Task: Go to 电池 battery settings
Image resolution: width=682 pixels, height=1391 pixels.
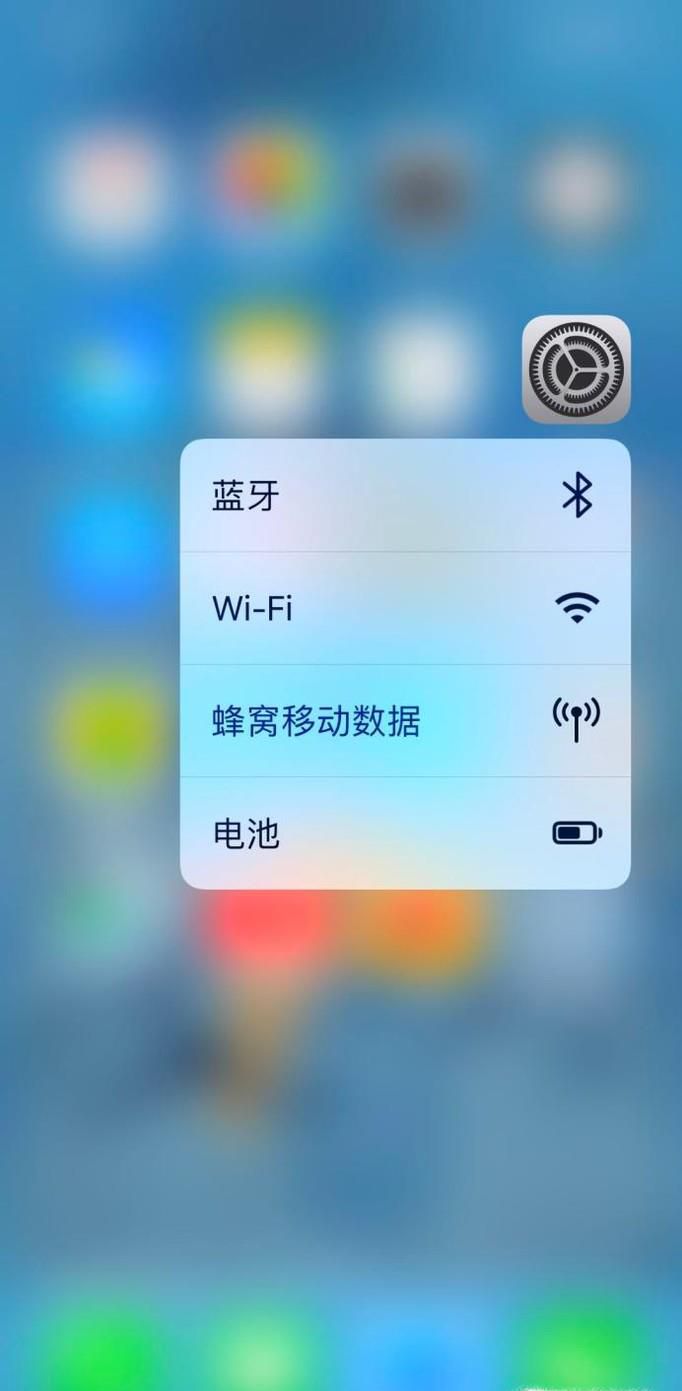Action: pyautogui.click(x=405, y=833)
